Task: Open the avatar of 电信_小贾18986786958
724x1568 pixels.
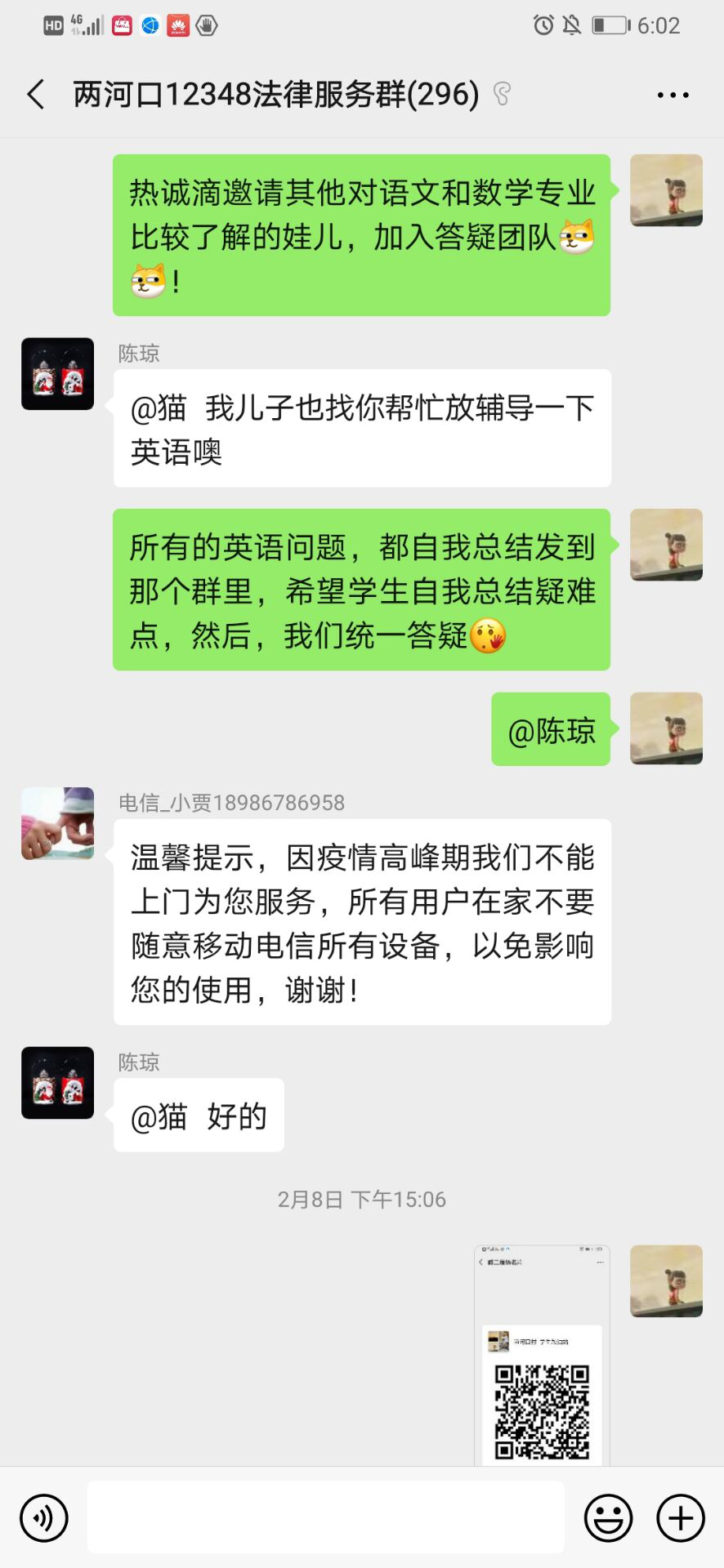Action: click(x=57, y=823)
